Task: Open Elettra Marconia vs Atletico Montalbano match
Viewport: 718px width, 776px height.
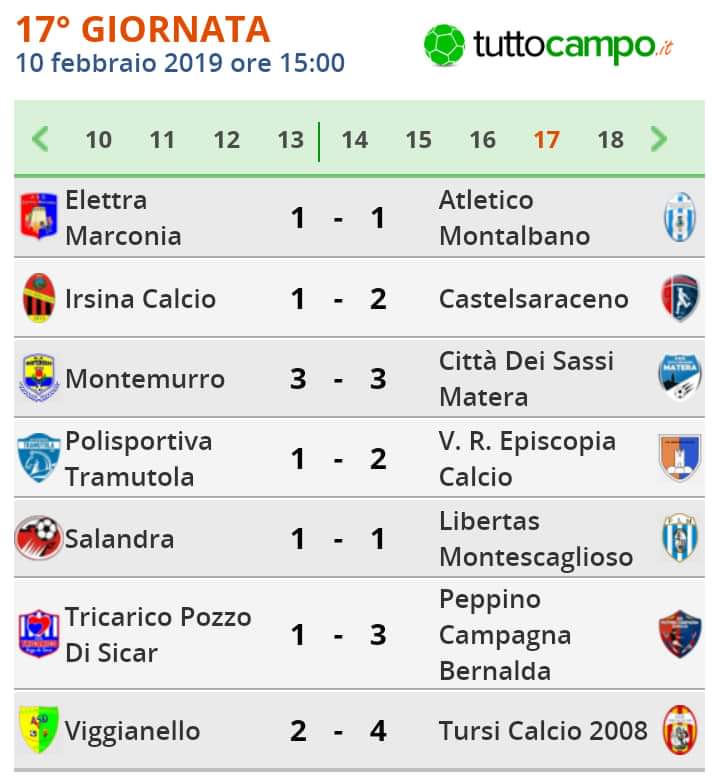Action: [x=338, y=217]
